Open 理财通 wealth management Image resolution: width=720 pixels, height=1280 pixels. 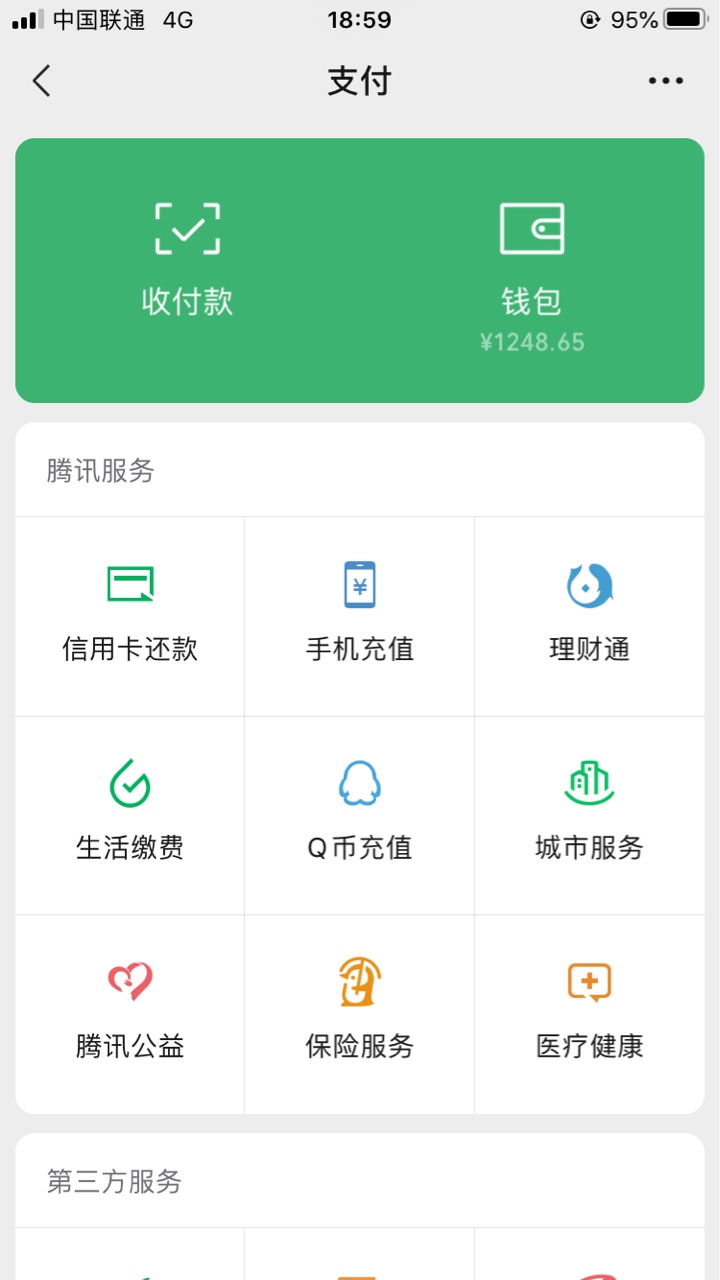coord(590,616)
